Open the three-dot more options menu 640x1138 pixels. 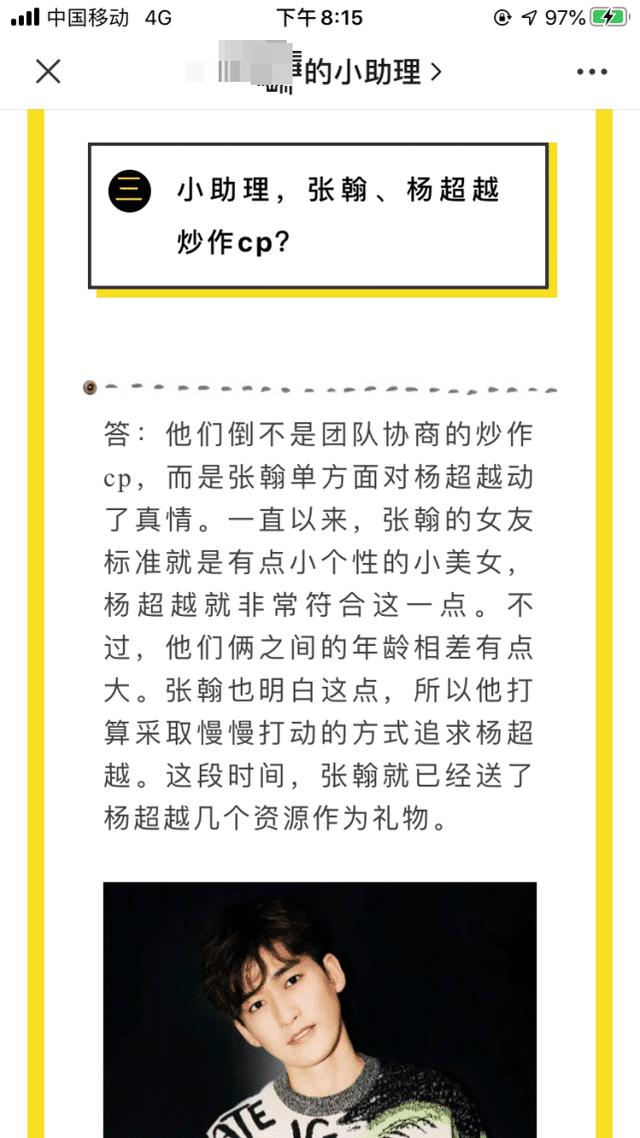pyautogui.click(x=591, y=72)
